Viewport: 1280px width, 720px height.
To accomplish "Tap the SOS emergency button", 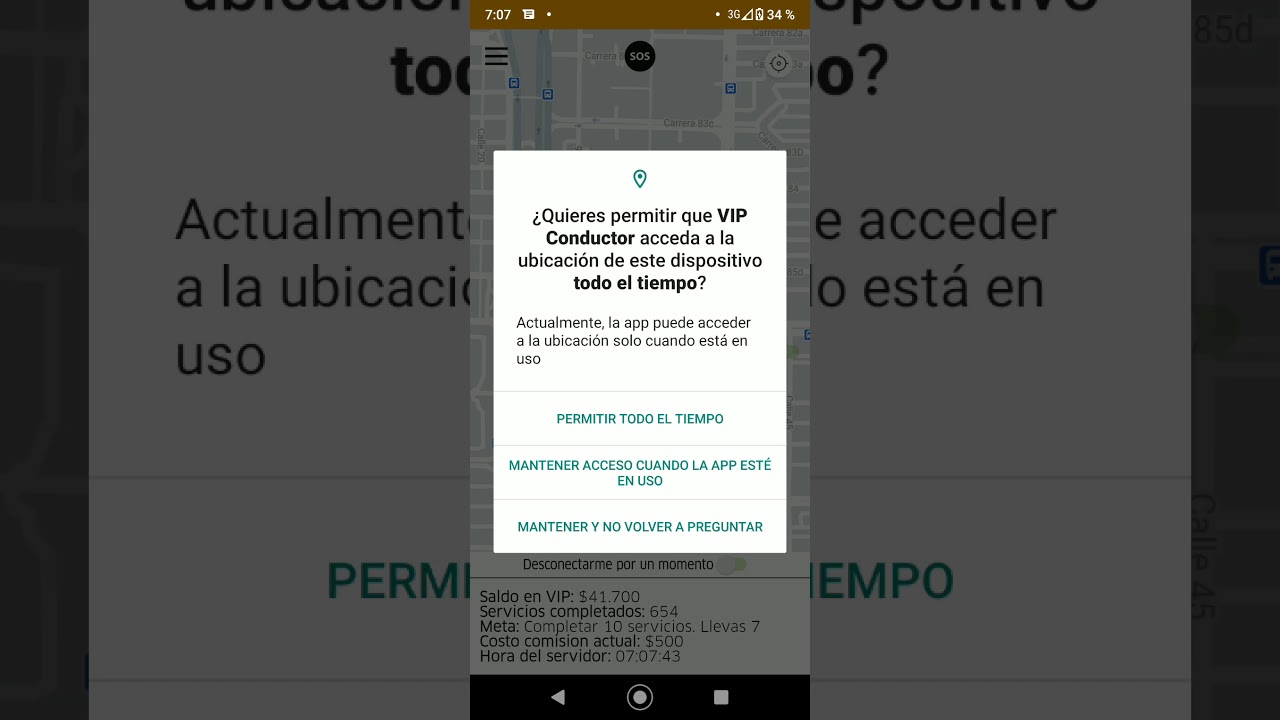I will click(640, 56).
